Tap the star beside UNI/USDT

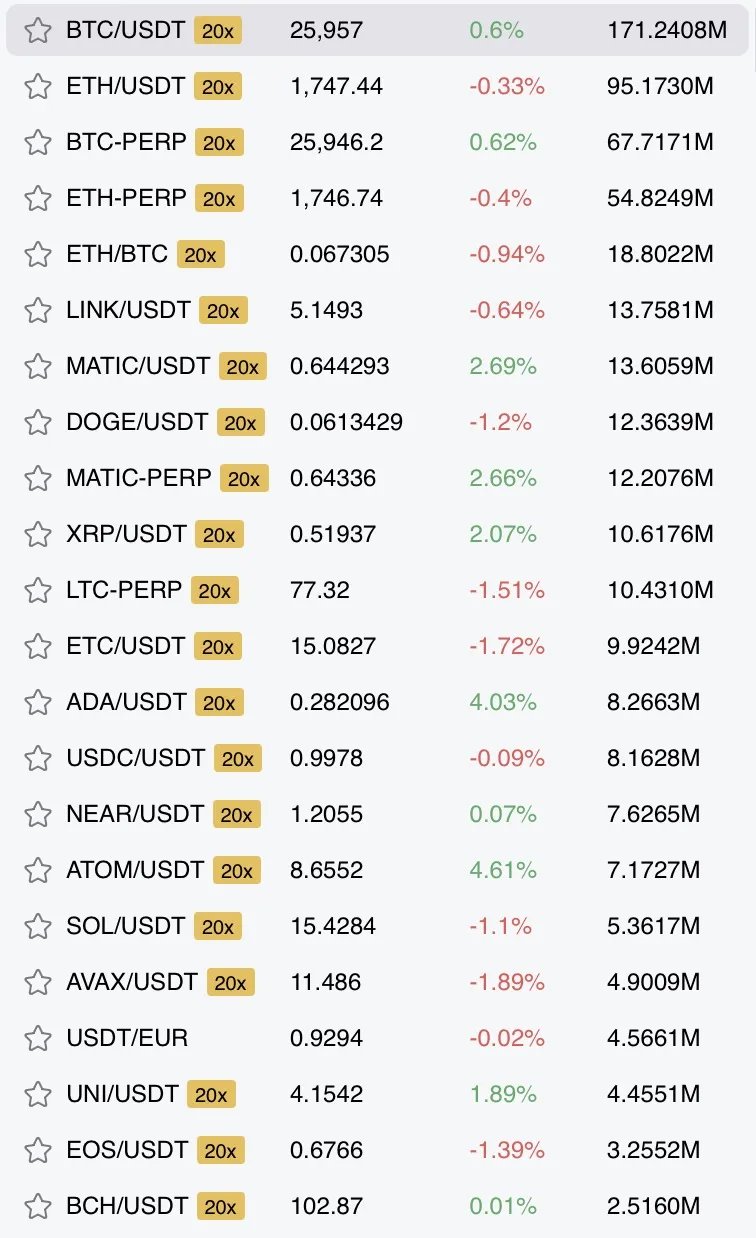[38, 1095]
